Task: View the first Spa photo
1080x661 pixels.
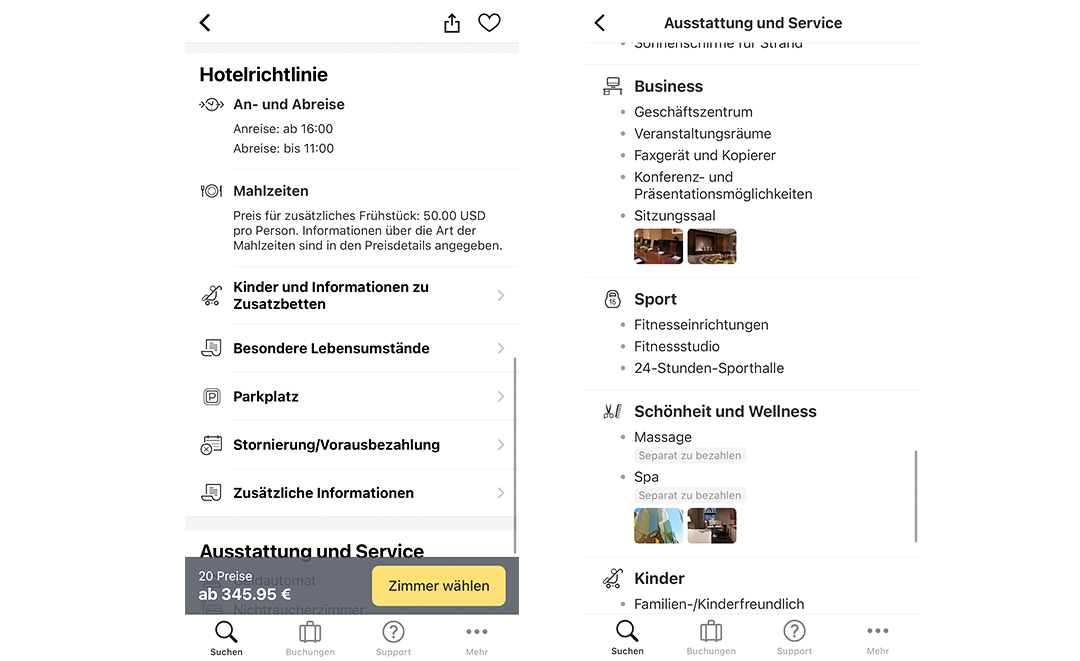Action: coord(658,525)
